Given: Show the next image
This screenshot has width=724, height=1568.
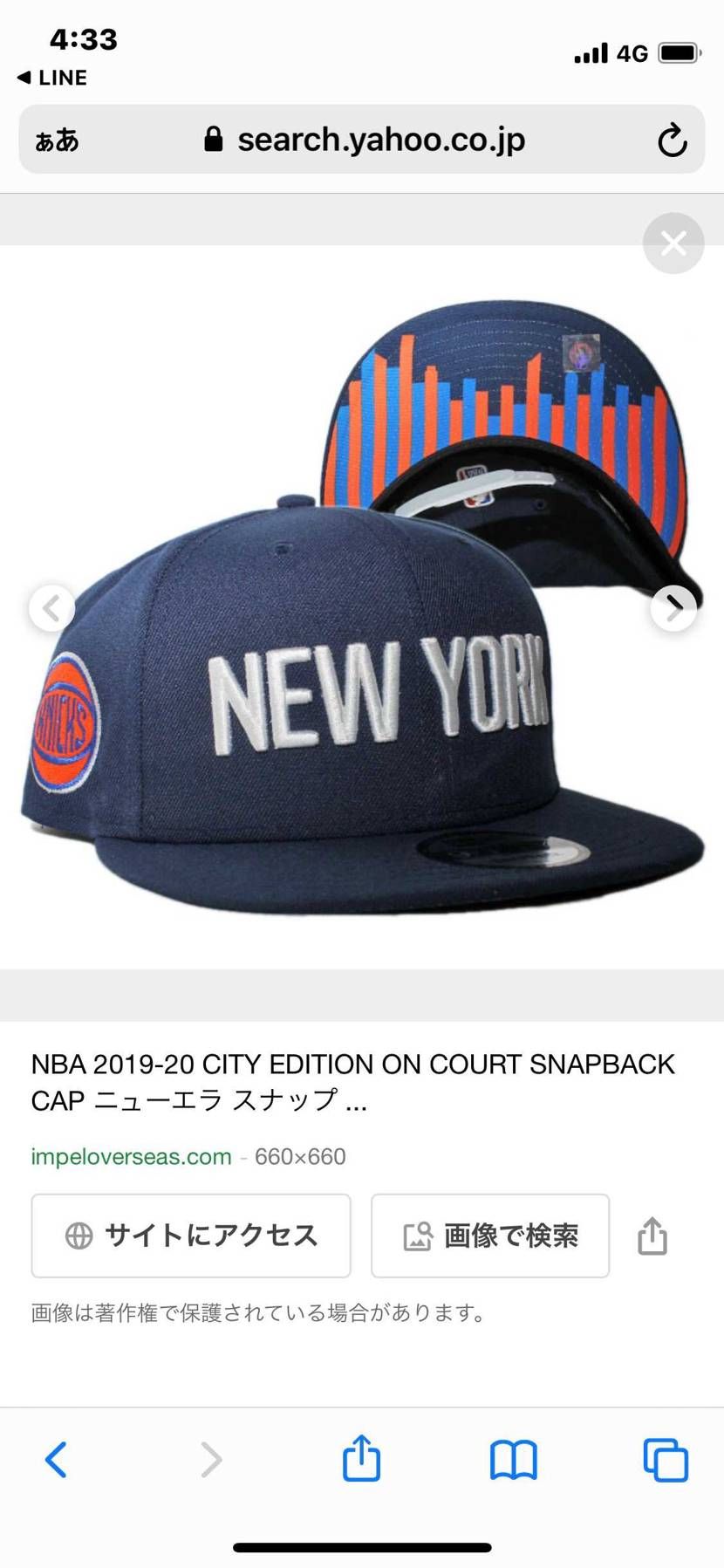Looking at the screenshot, I should [x=673, y=608].
